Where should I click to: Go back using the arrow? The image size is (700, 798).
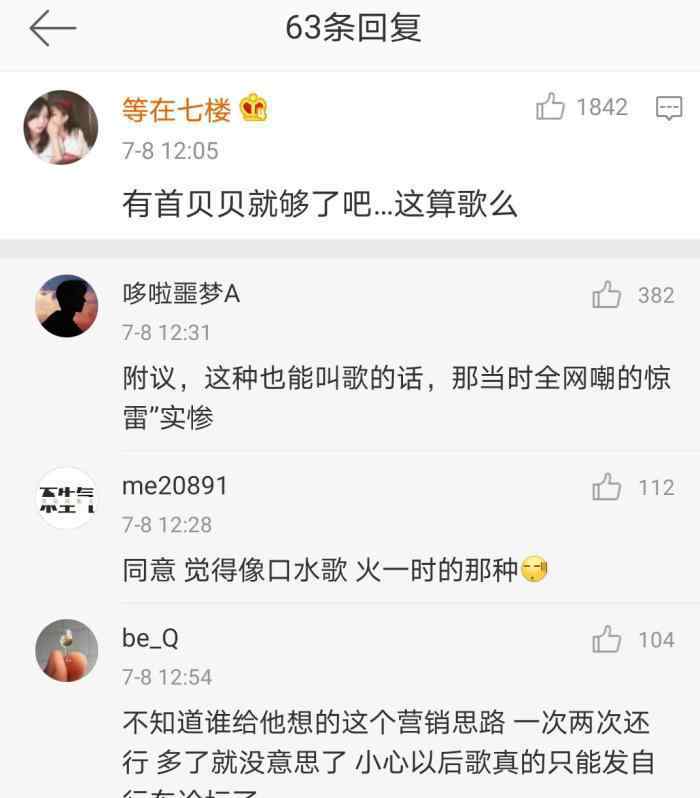pyautogui.click(x=52, y=29)
